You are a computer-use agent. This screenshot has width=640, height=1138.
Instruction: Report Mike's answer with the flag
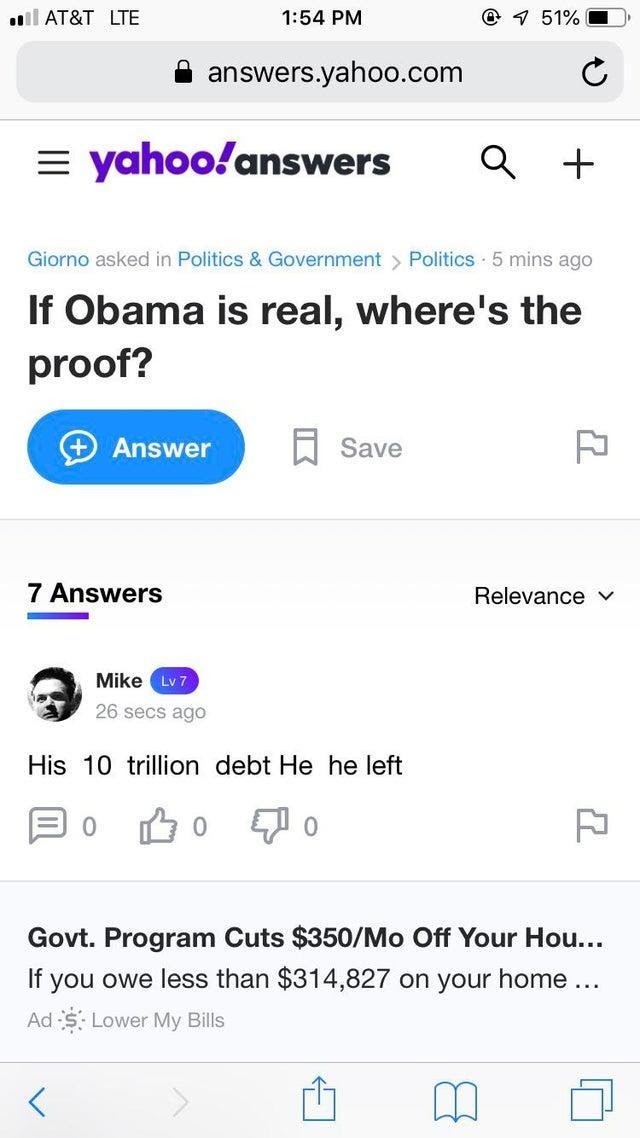[591, 826]
